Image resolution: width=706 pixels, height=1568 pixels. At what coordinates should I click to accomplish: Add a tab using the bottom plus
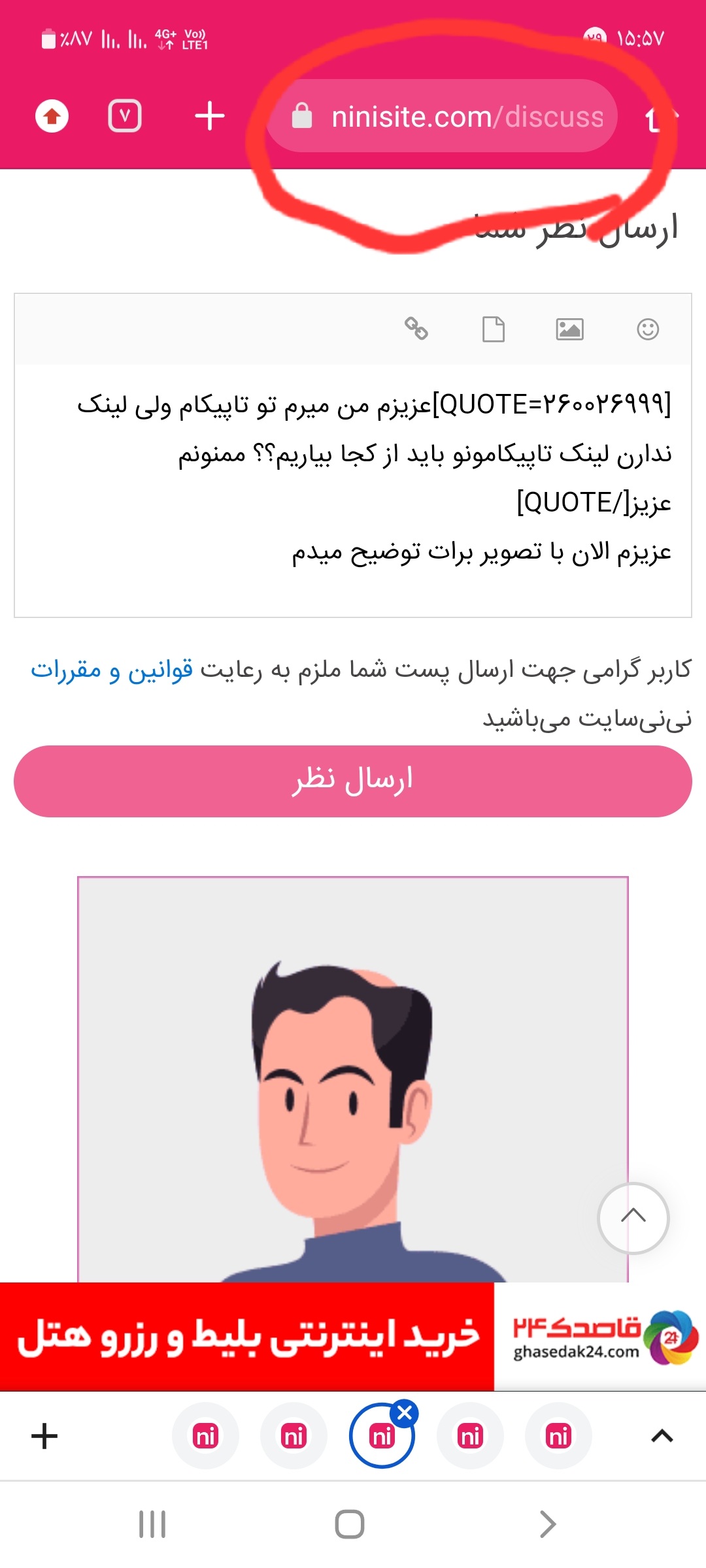click(44, 1436)
